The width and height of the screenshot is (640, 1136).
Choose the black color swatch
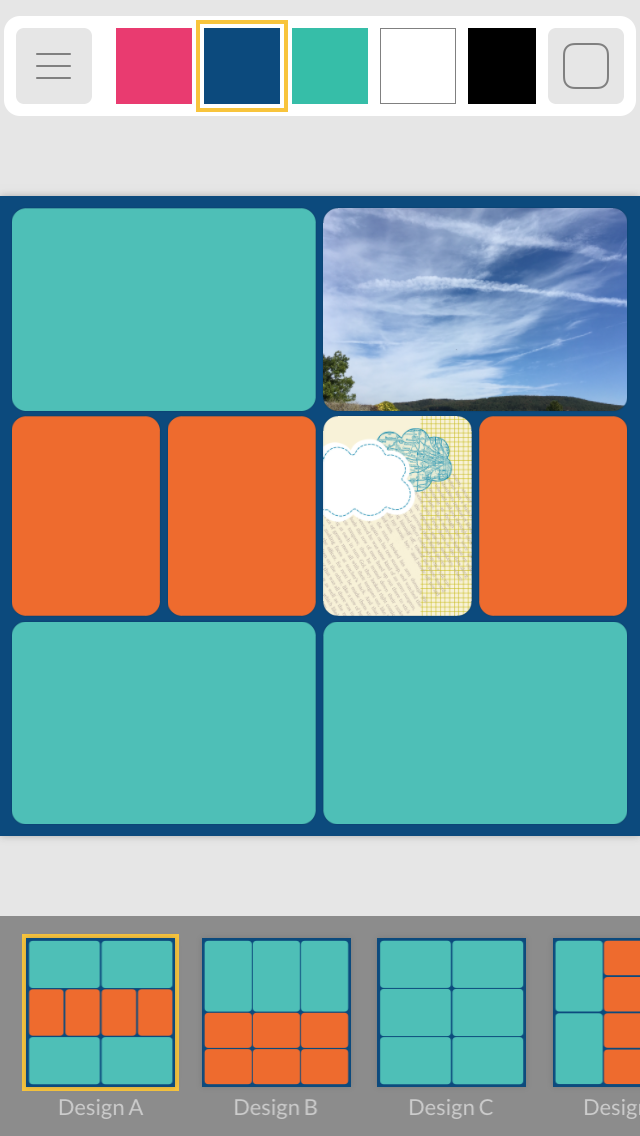pyautogui.click(x=502, y=66)
